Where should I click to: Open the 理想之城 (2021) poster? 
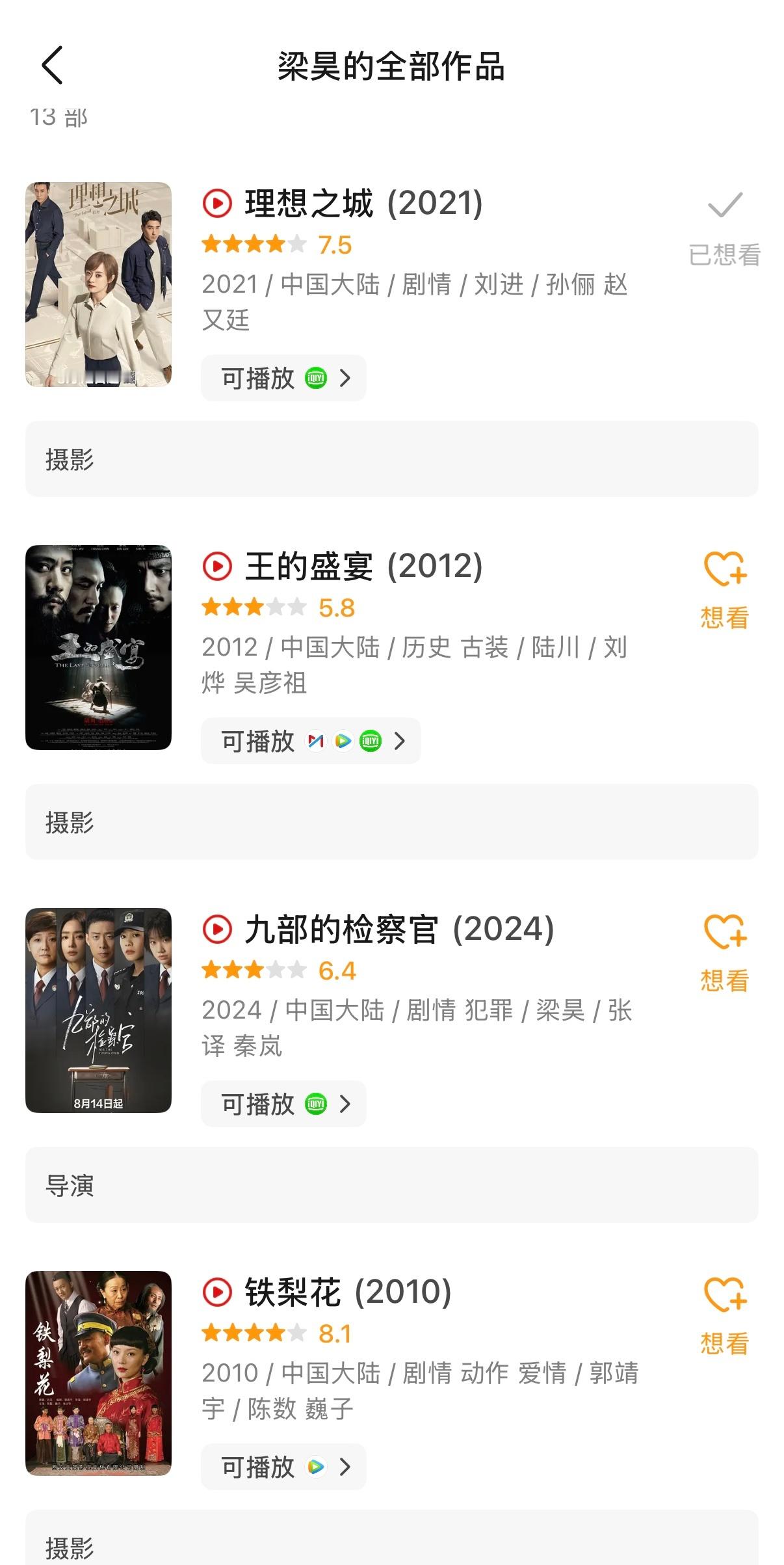tap(98, 284)
